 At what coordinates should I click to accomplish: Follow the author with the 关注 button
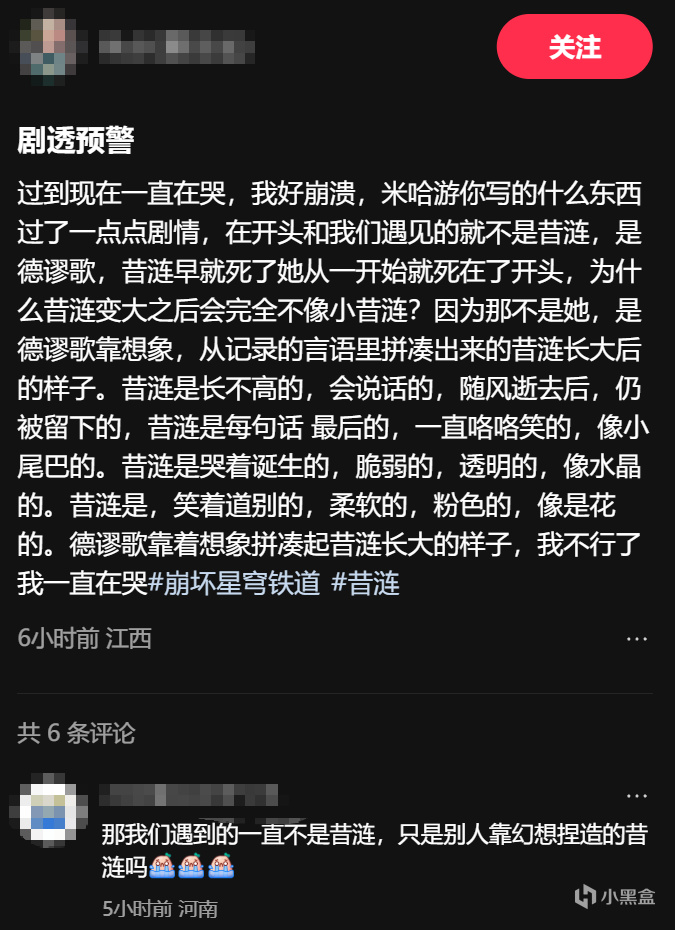[x=574, y=47]
